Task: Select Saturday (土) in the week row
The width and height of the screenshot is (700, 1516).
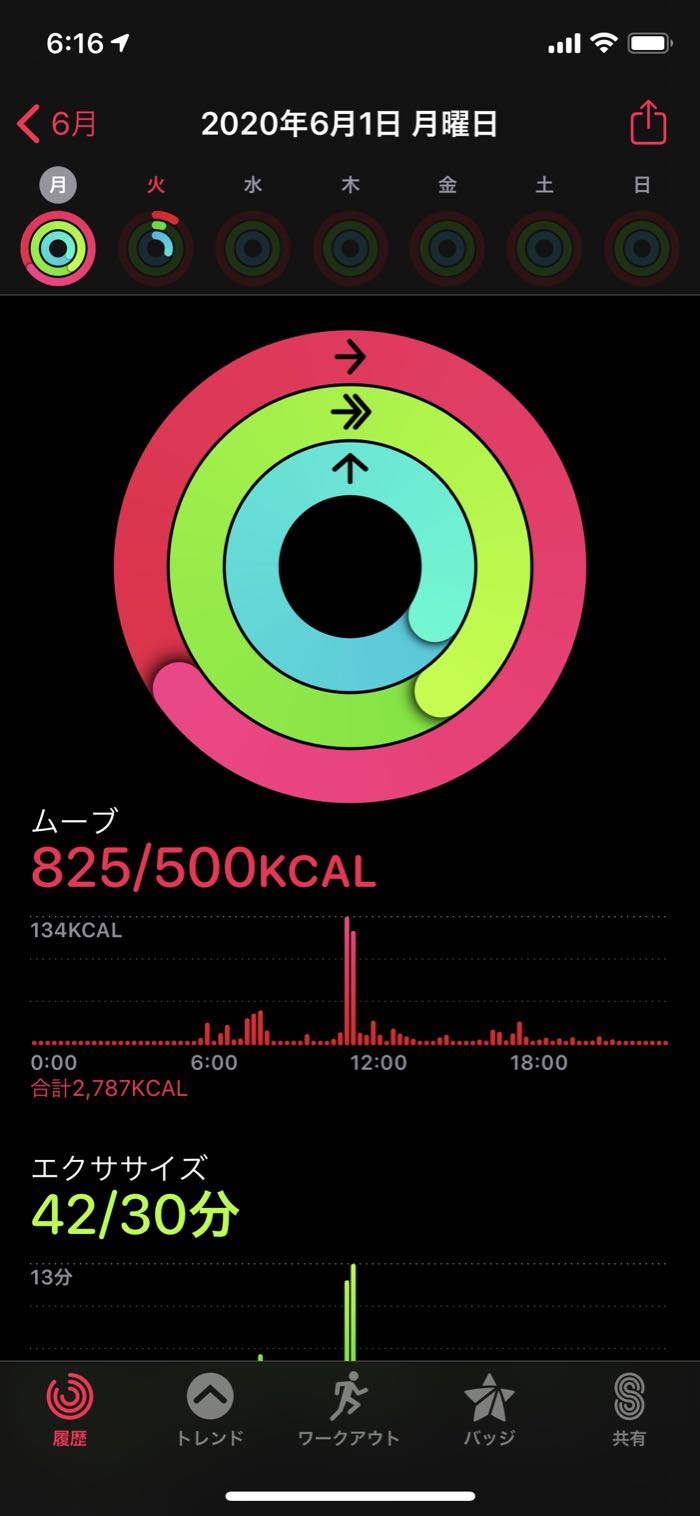Action: click(544, 247)
